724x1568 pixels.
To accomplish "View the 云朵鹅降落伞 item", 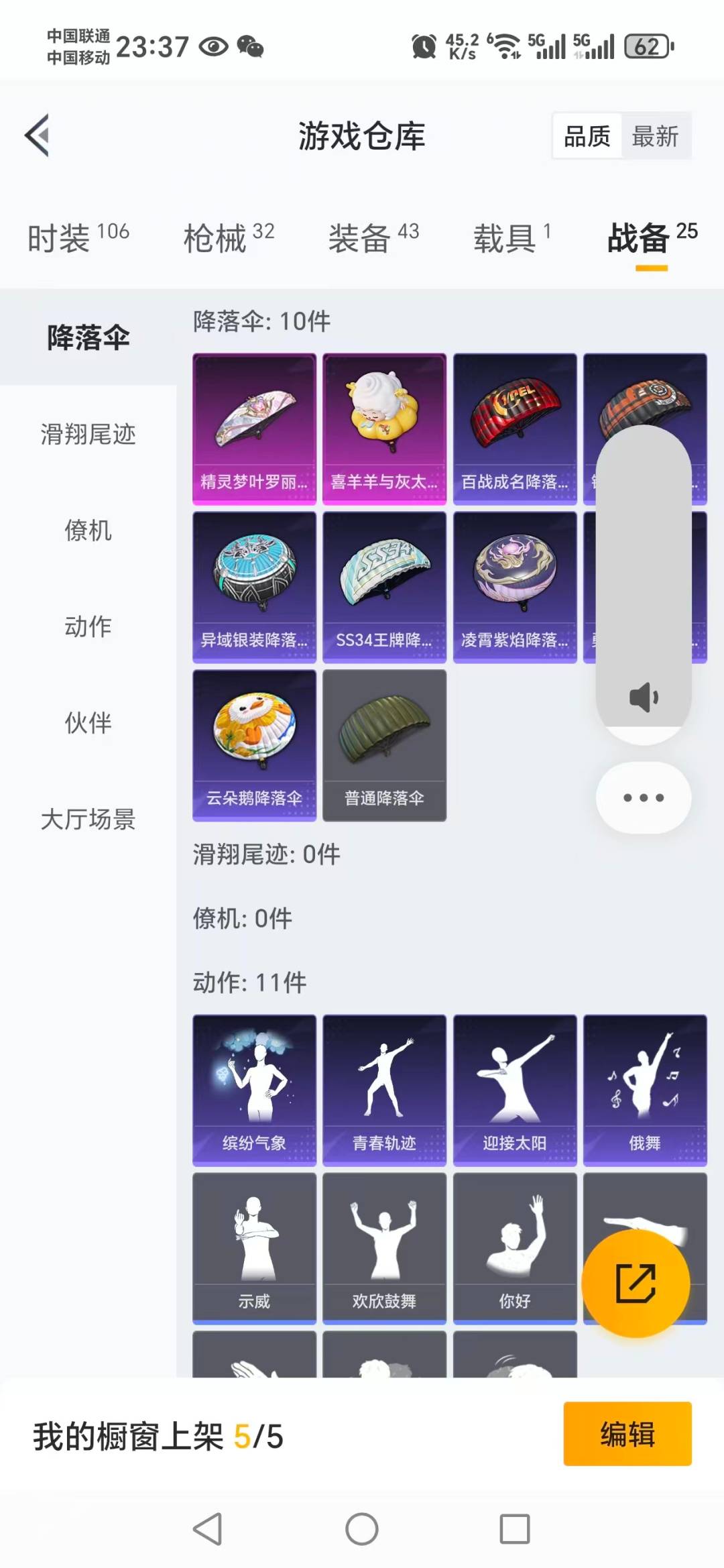I will point(254,745).
